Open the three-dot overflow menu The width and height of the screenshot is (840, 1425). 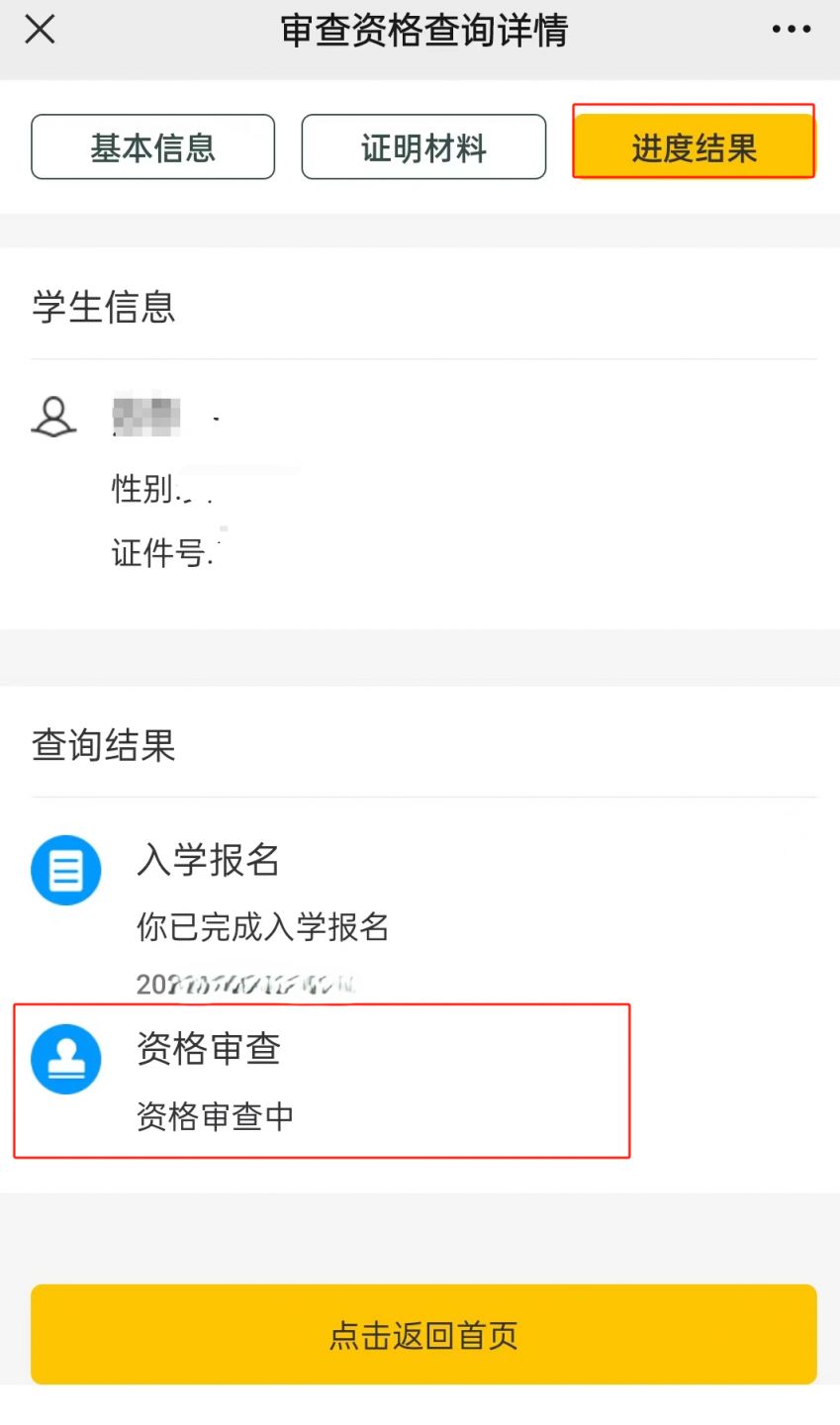pos(791,30)
